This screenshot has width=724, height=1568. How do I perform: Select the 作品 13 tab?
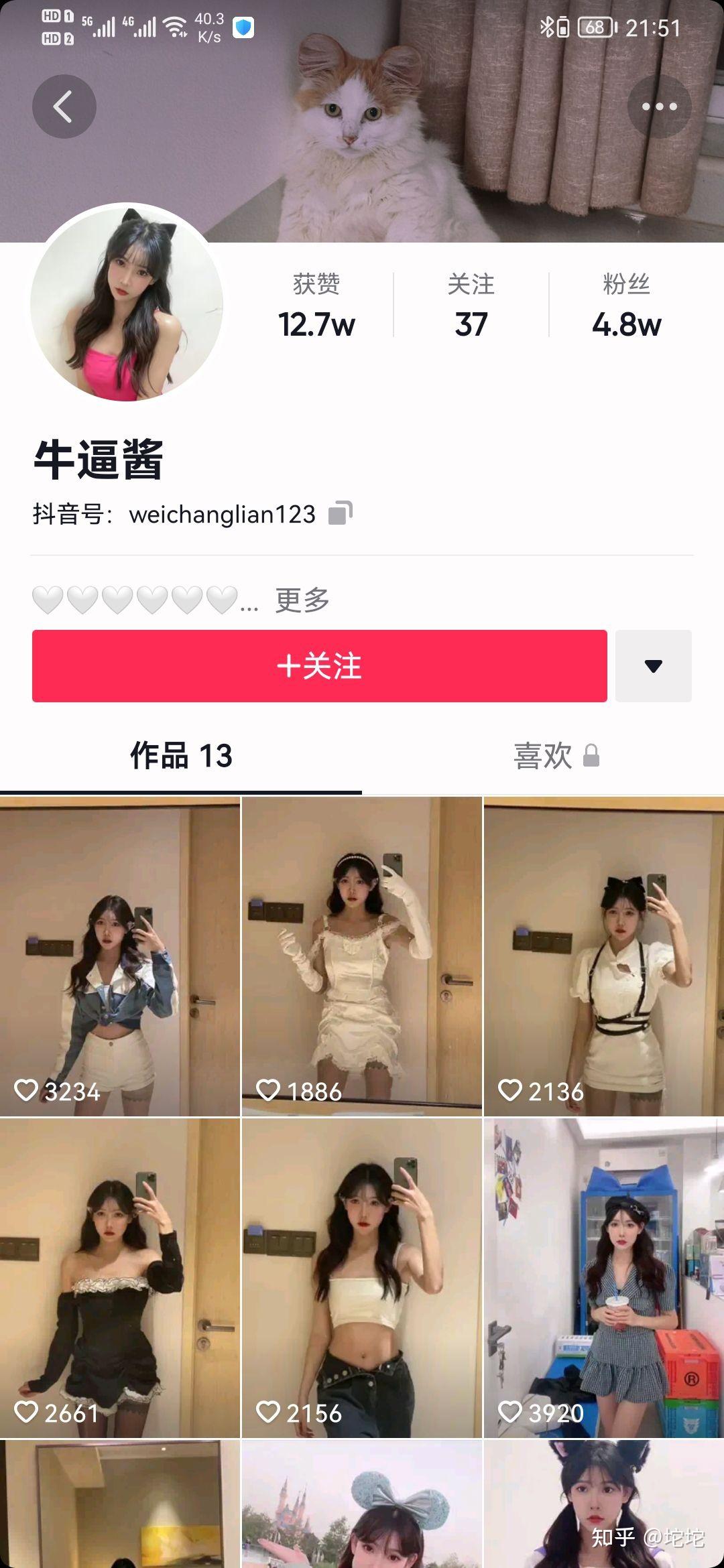tap(181, 756)
